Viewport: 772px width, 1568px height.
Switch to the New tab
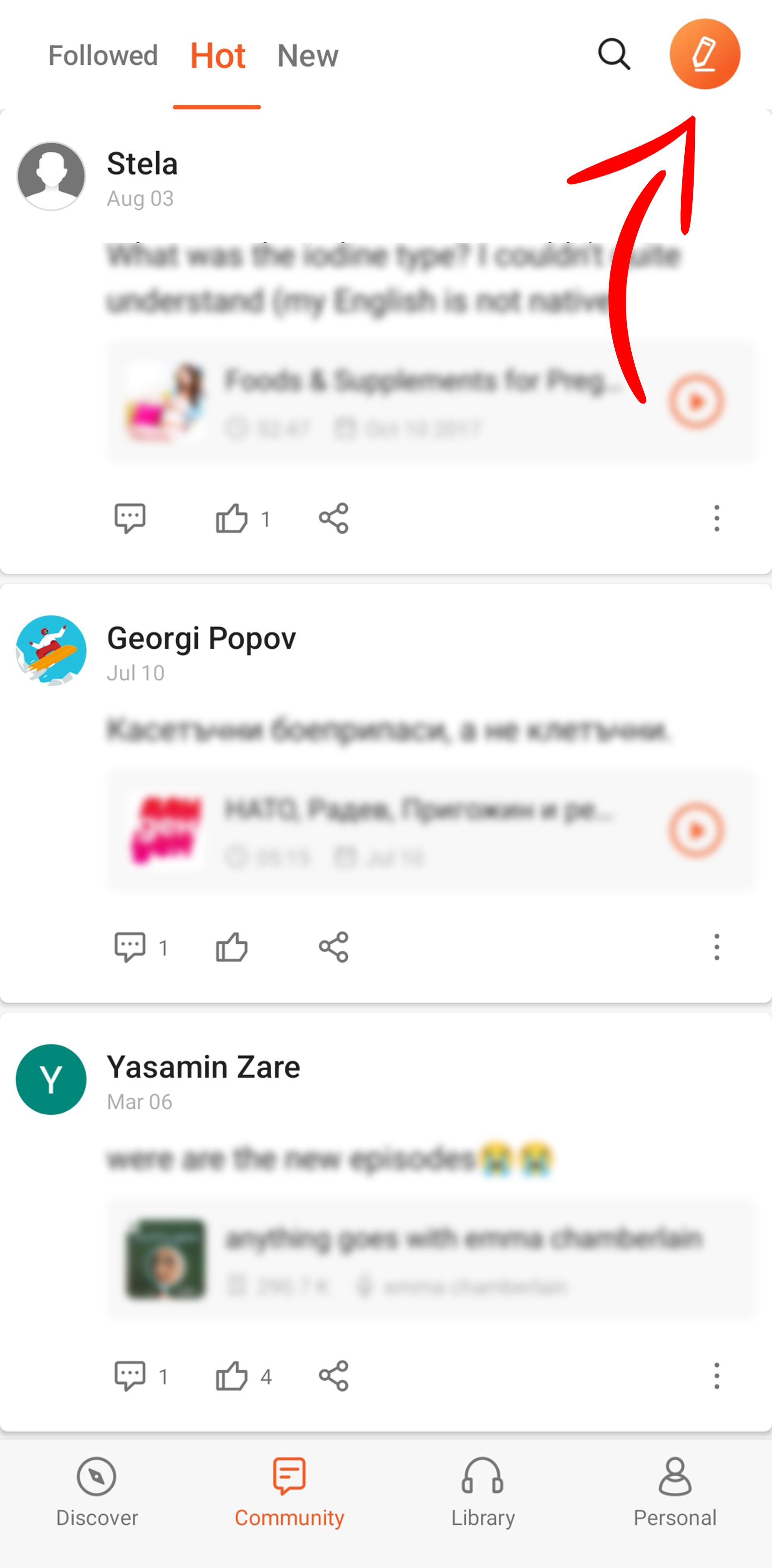[308, 55]
